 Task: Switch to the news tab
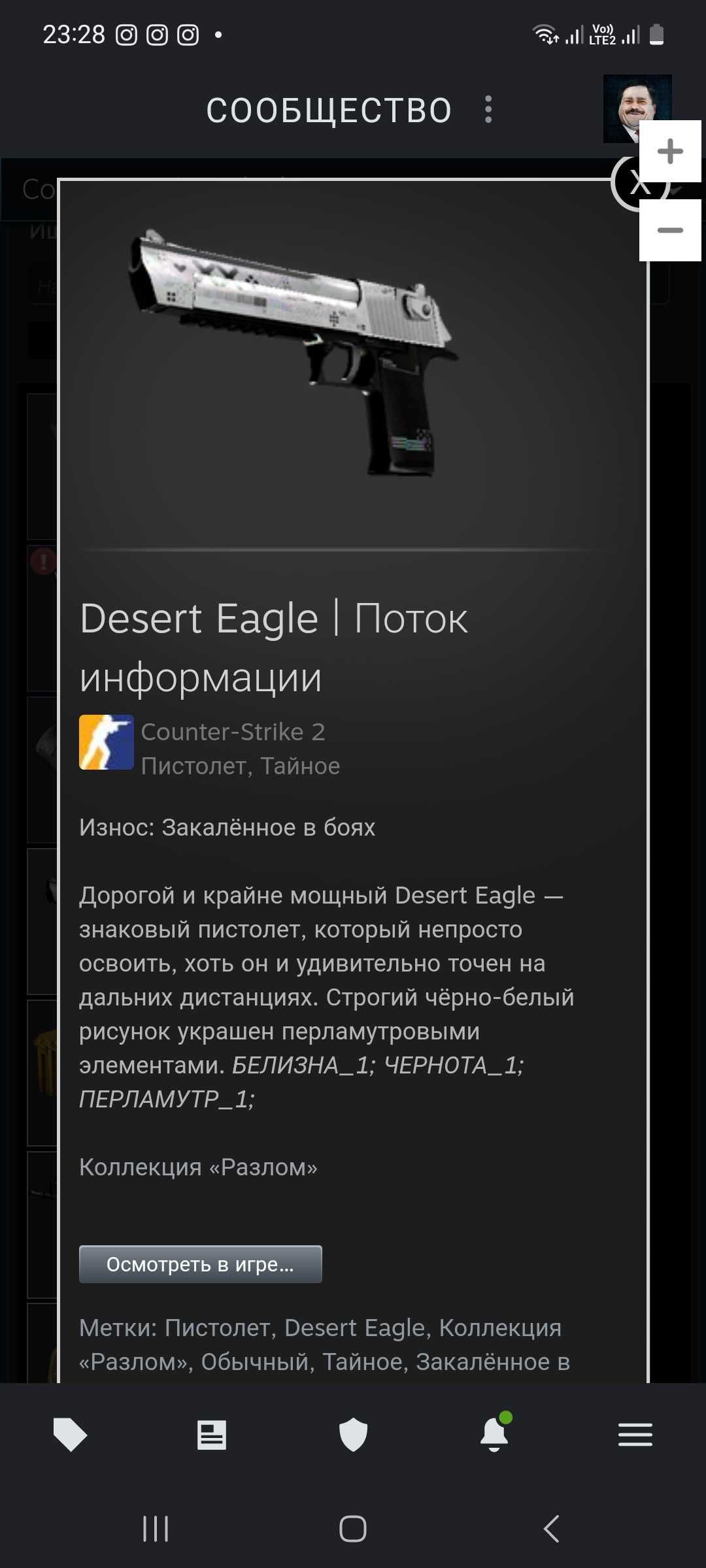point(211,1435)
